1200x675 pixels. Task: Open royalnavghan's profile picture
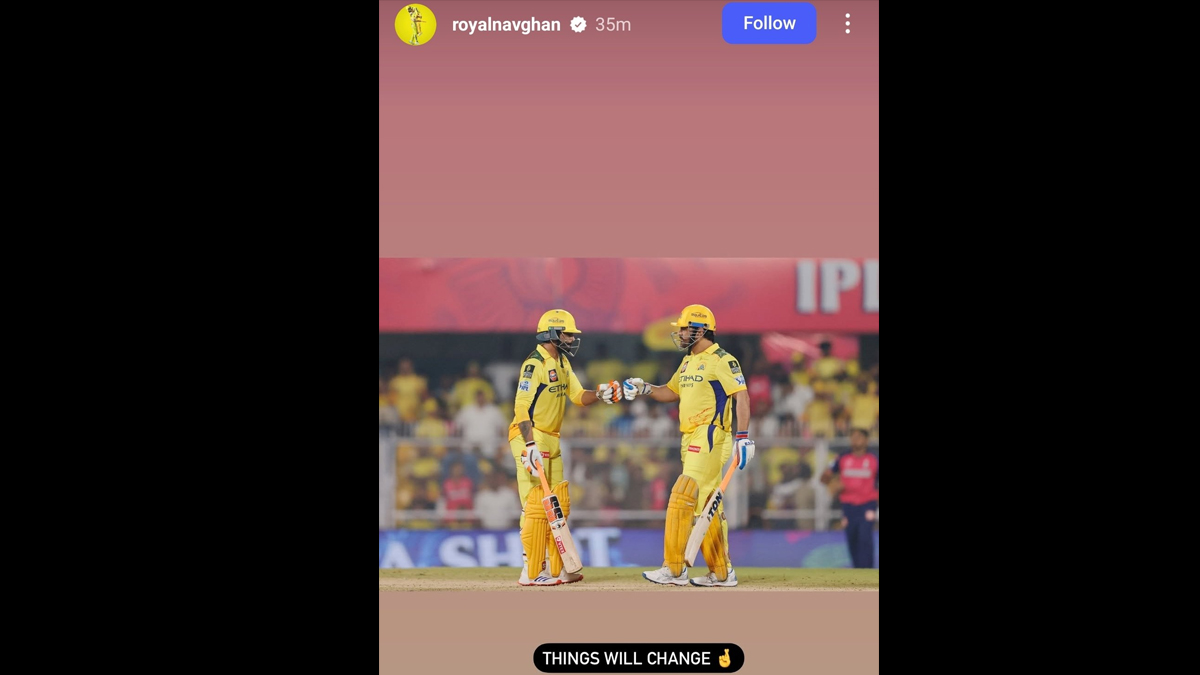coord(415,24)
